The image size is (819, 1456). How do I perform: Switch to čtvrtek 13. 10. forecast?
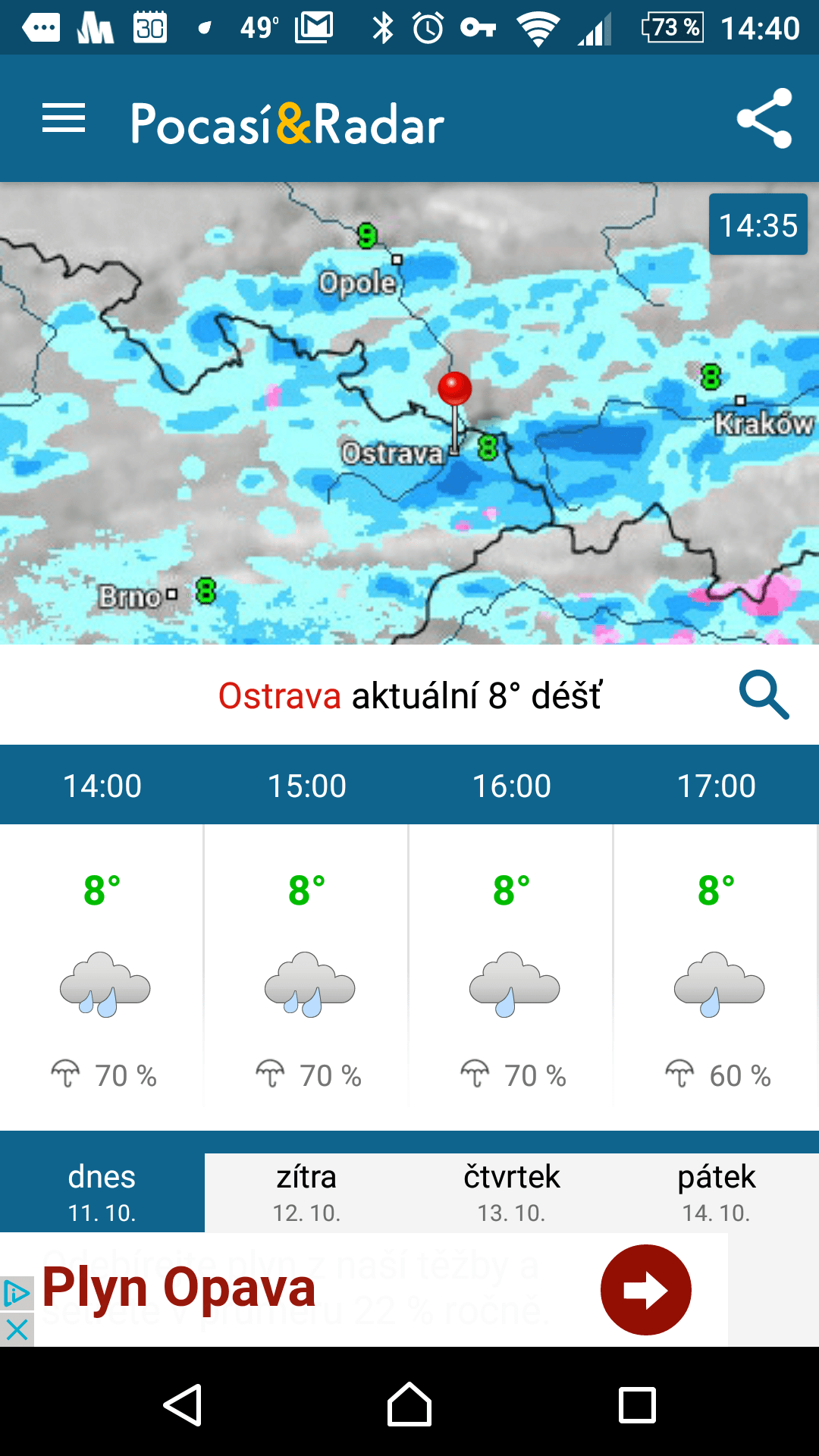(512, 1193)
